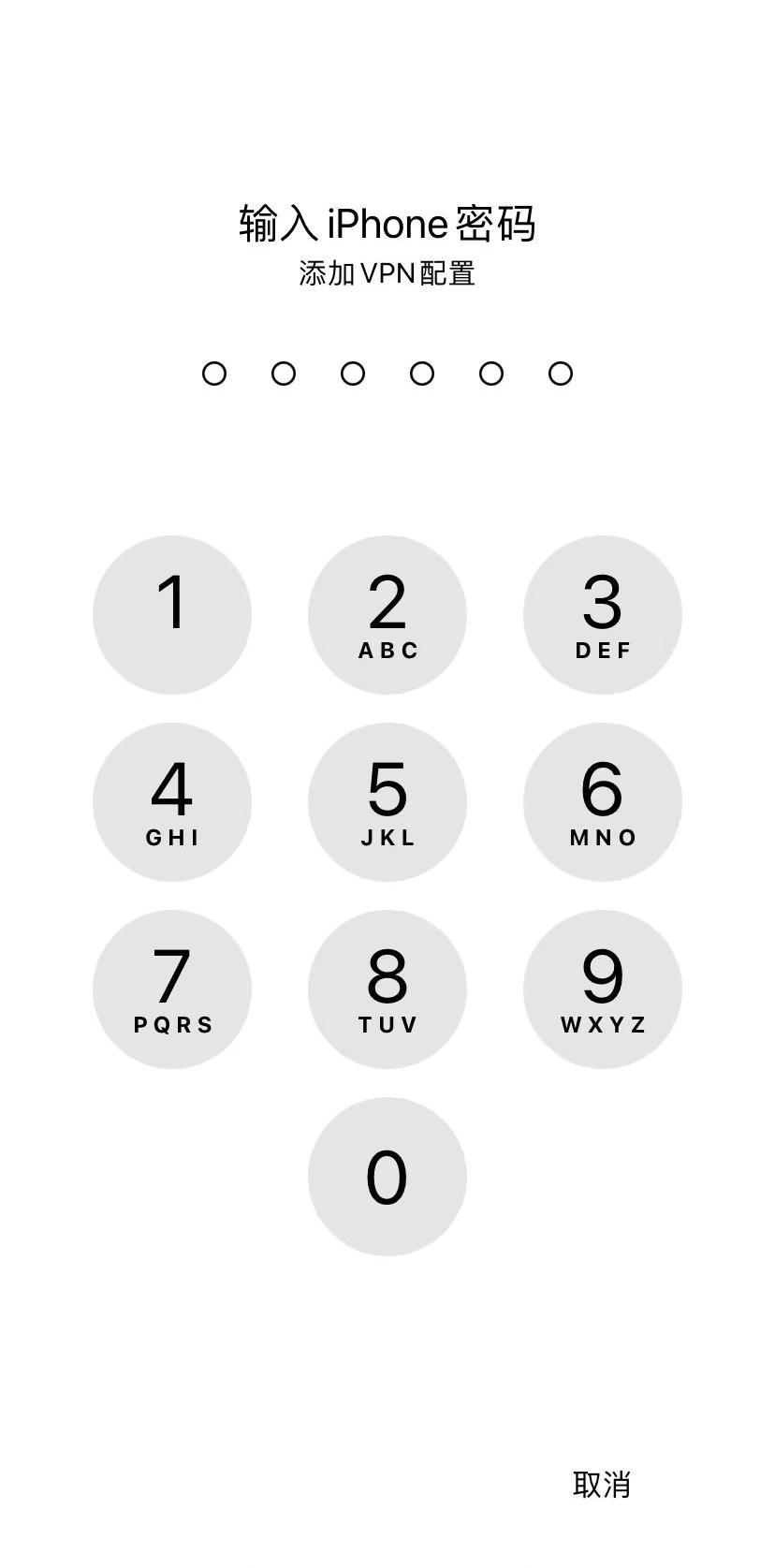Enter digit 6 MNO

[602, 802]
